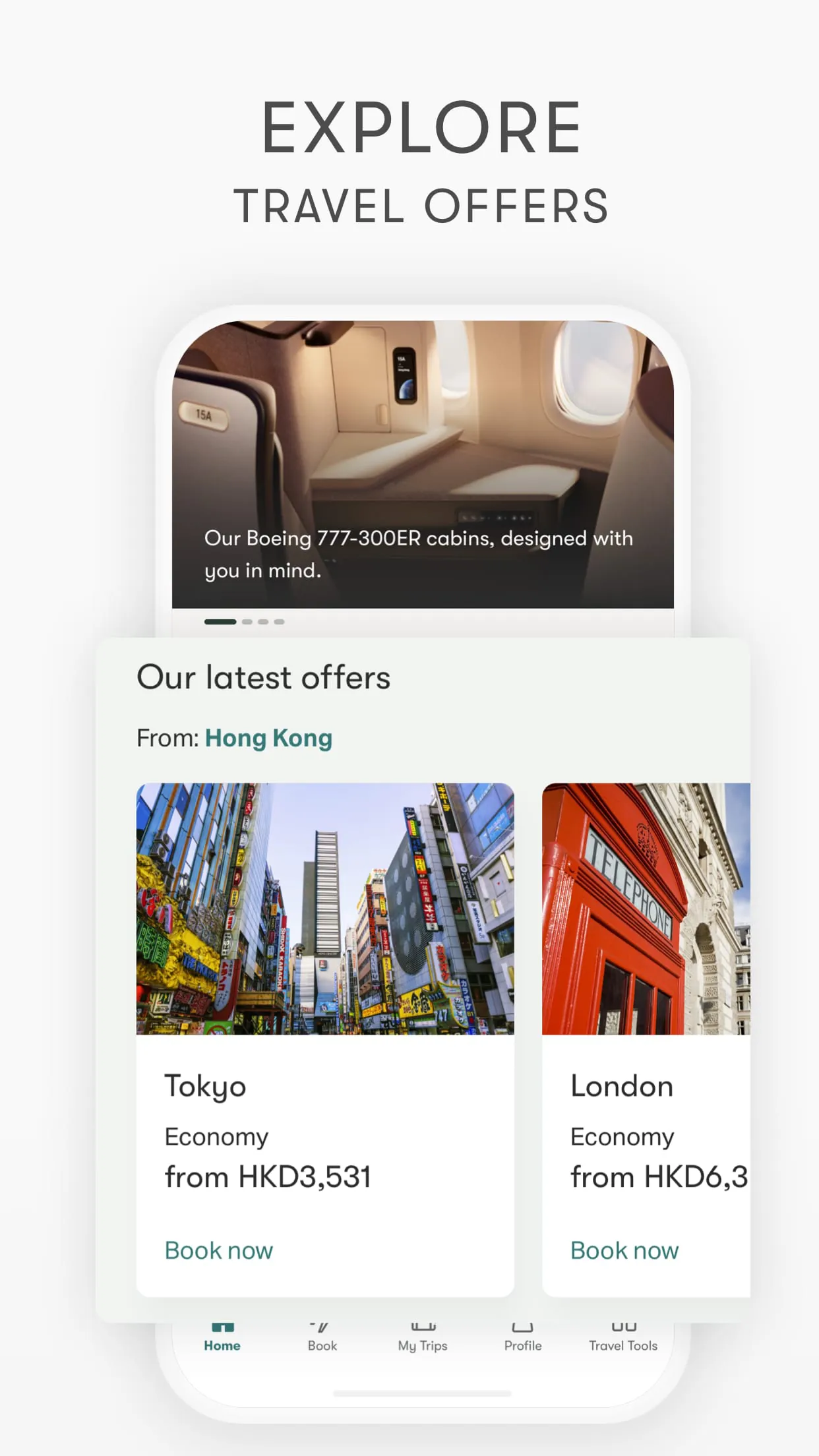Change departure city from Hong Kong

[268, 738]
